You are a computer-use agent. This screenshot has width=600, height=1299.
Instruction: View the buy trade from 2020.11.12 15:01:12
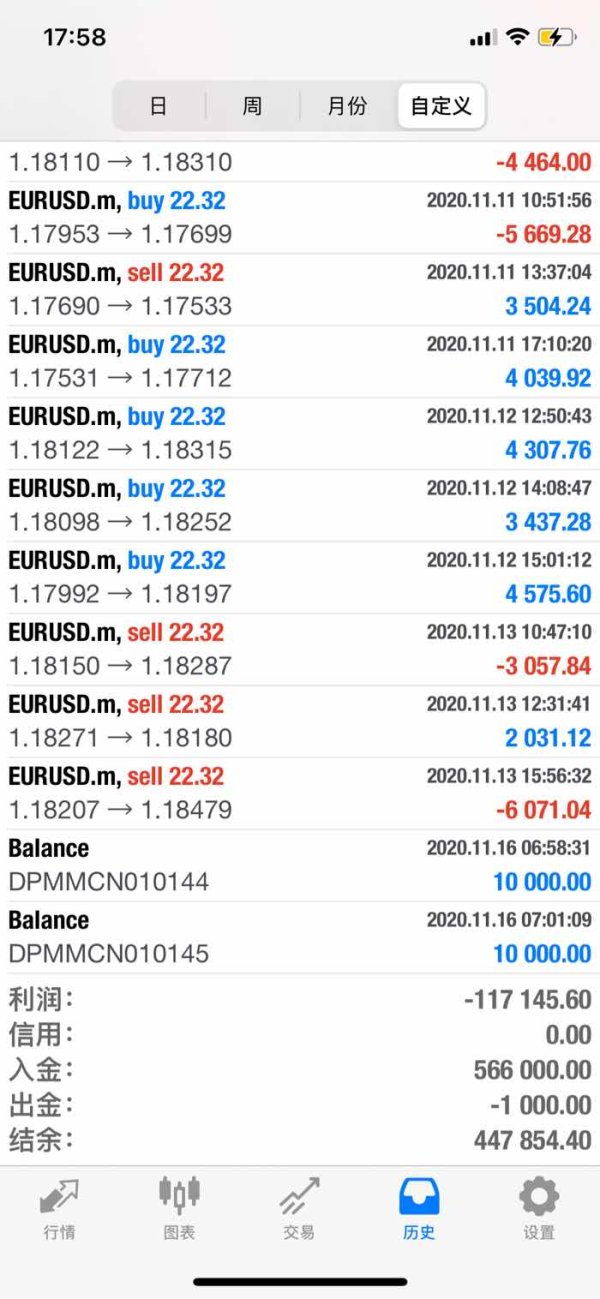(x=300, y=578)
